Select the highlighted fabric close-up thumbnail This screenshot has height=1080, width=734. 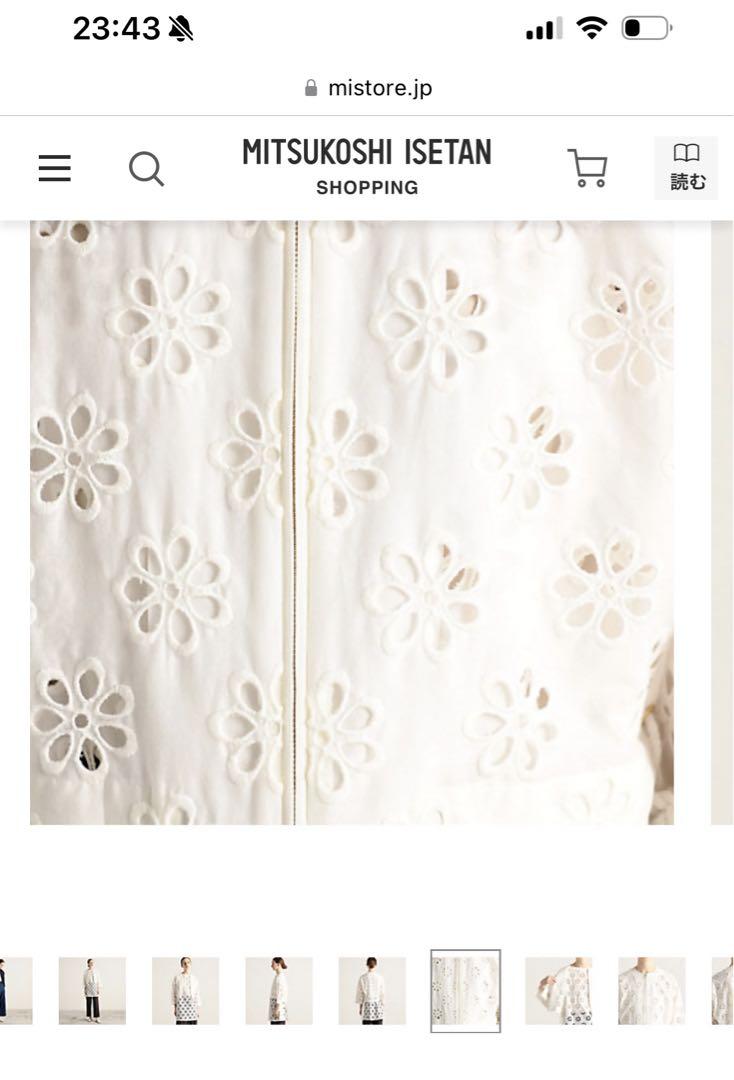(x=465, y=990)
